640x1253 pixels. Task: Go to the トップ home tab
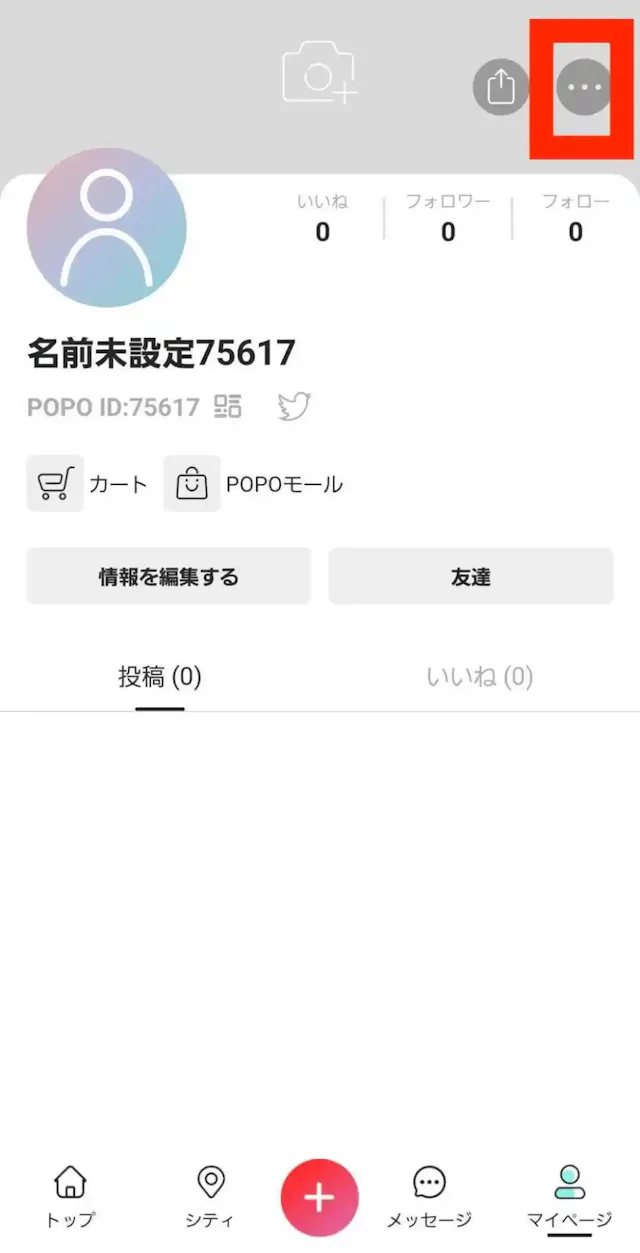click(69, 1196)
